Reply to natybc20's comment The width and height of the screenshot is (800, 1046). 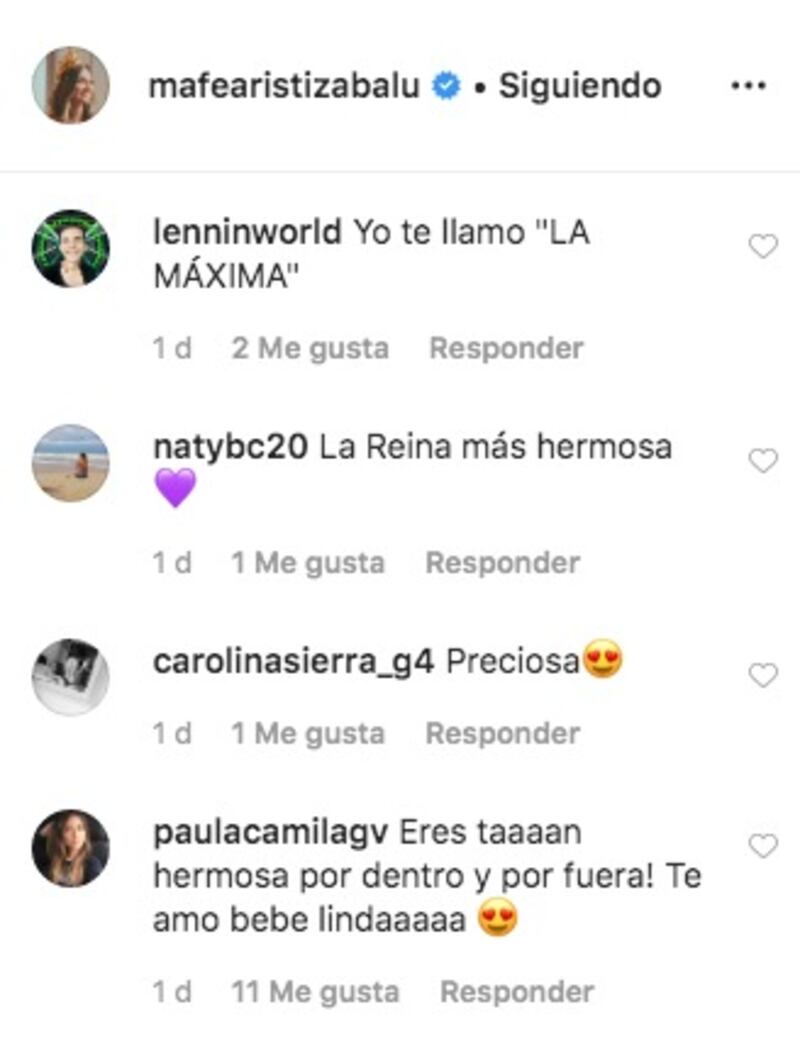coord(502,563)
